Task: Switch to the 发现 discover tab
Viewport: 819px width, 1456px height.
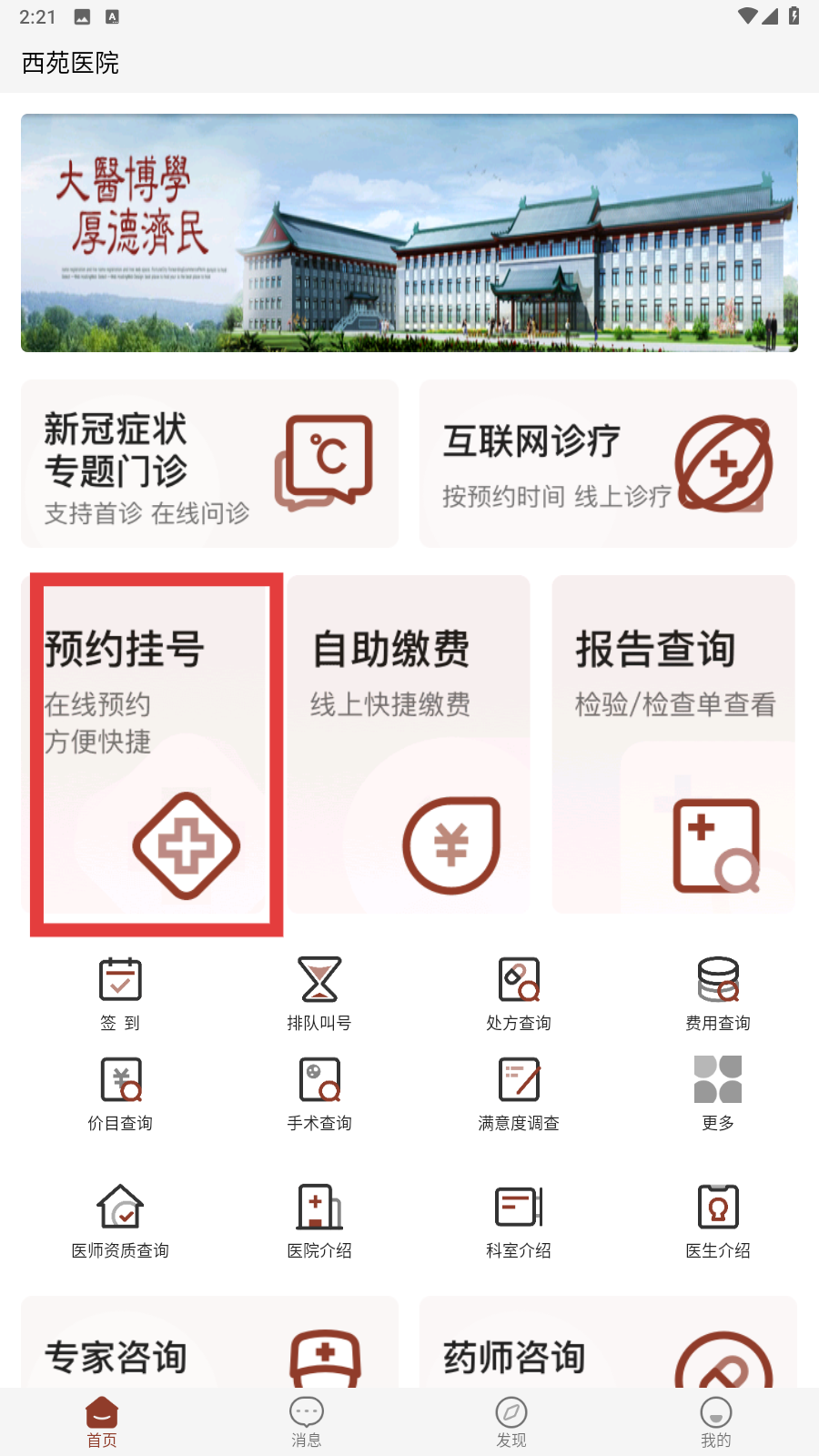Action: click(x=511, y=1421)
